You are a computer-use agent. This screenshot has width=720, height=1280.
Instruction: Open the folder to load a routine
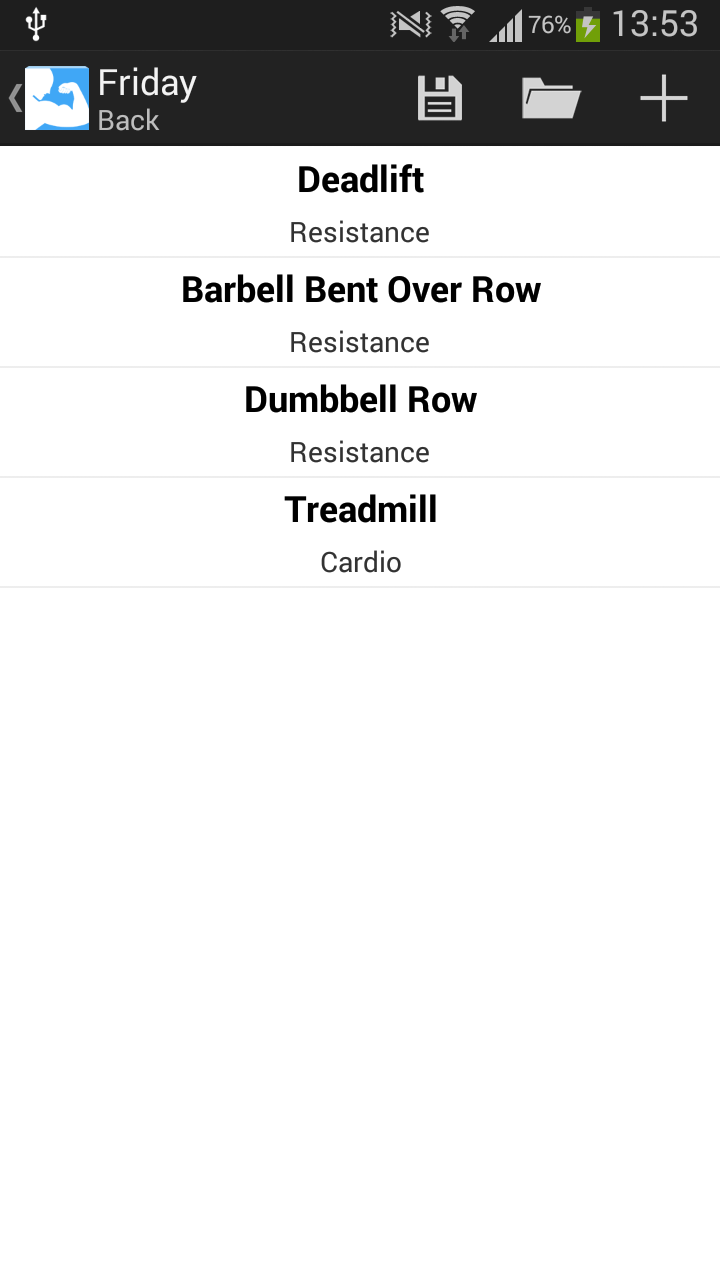pyautogui.click(x=551, y=98)
